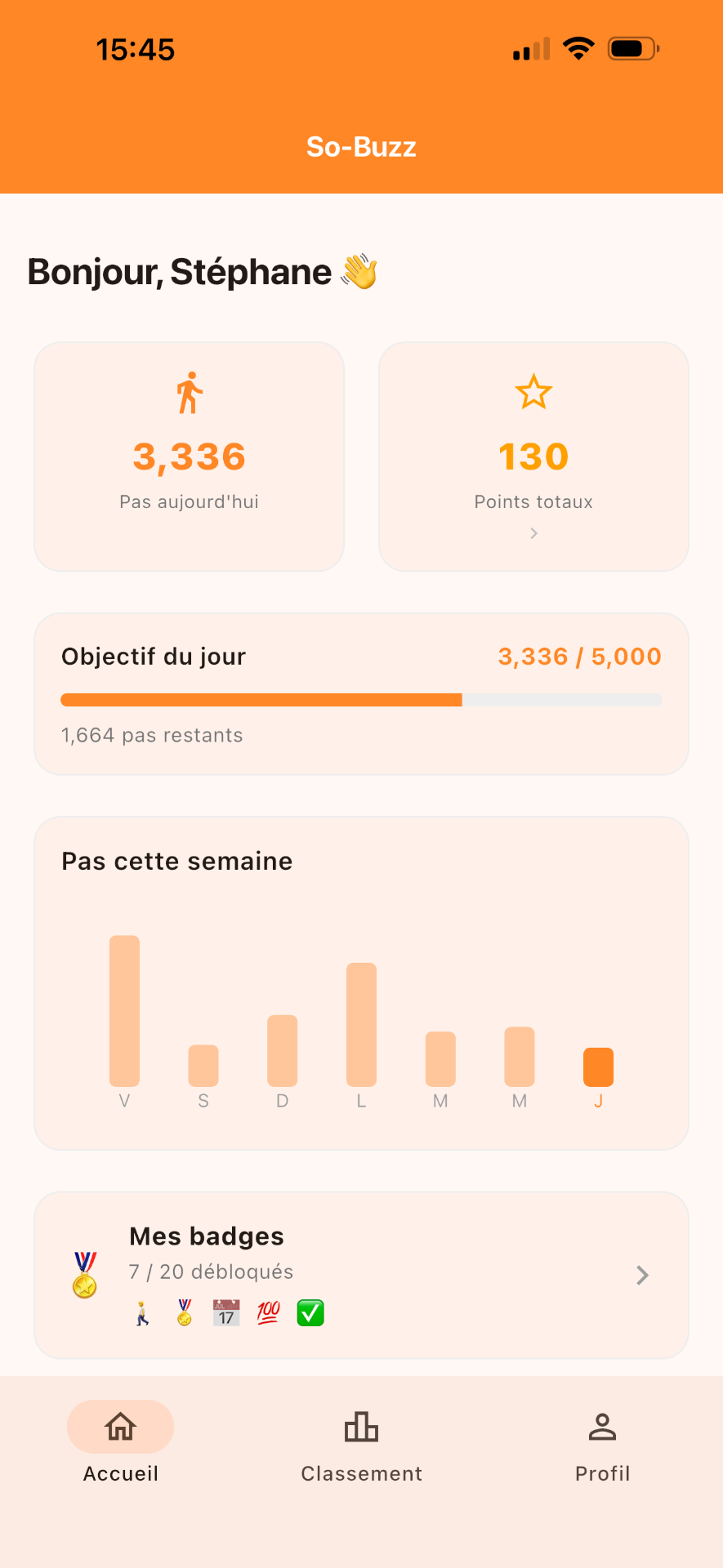Open Mes badges details with the right arrow
The height and width of the screenshot is (1568, 723).
coord(642,1275)
